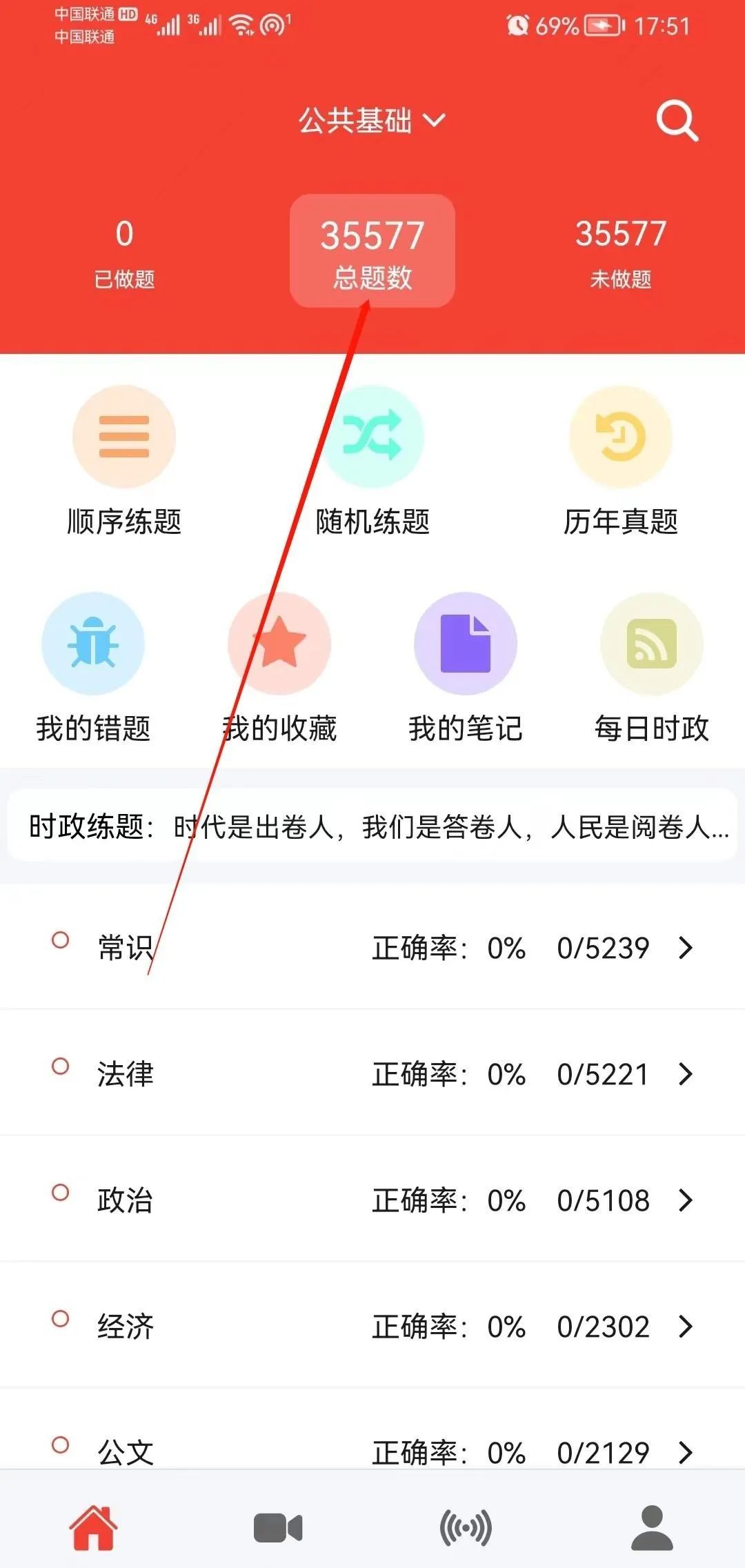Open the 常识 question category
Image resolution: width=745 pixels, height=1568 pixels.
tap(372, 947)
